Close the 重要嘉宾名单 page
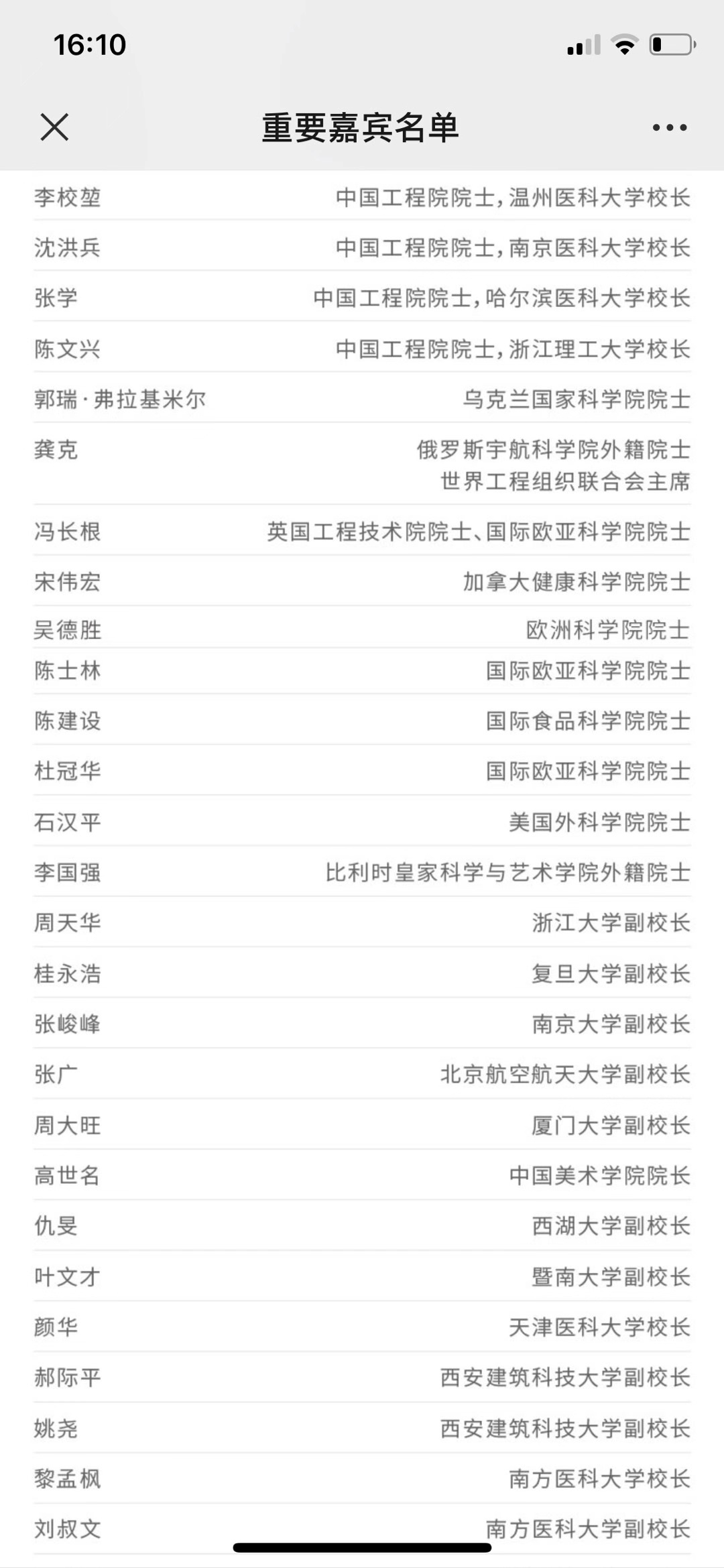724x1568 pixels. (x=54, y=127)
